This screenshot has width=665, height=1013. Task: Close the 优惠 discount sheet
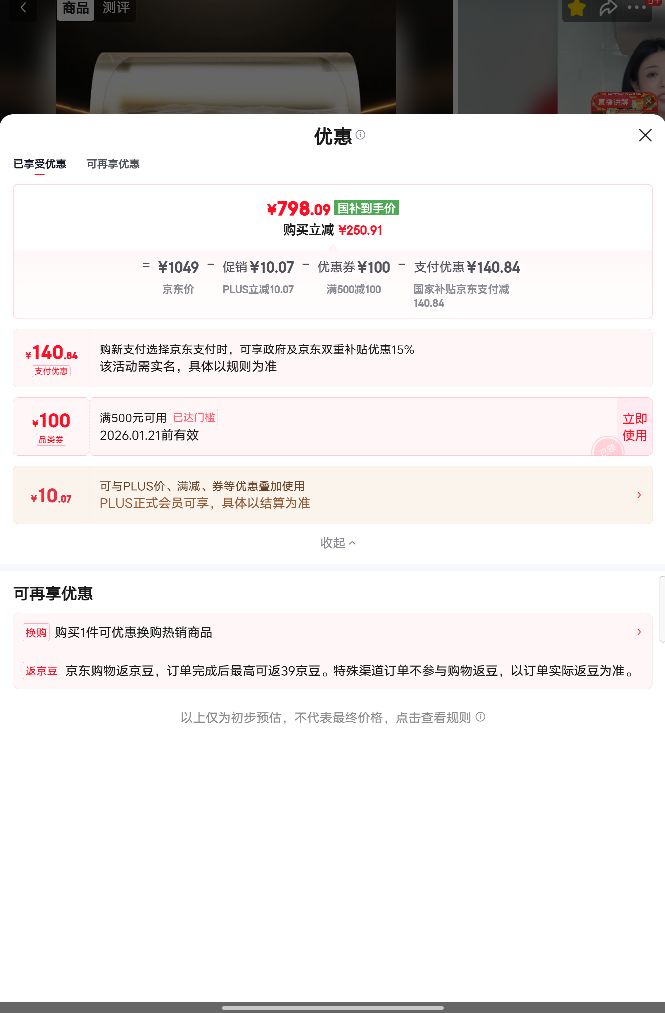tap(644, 135)
